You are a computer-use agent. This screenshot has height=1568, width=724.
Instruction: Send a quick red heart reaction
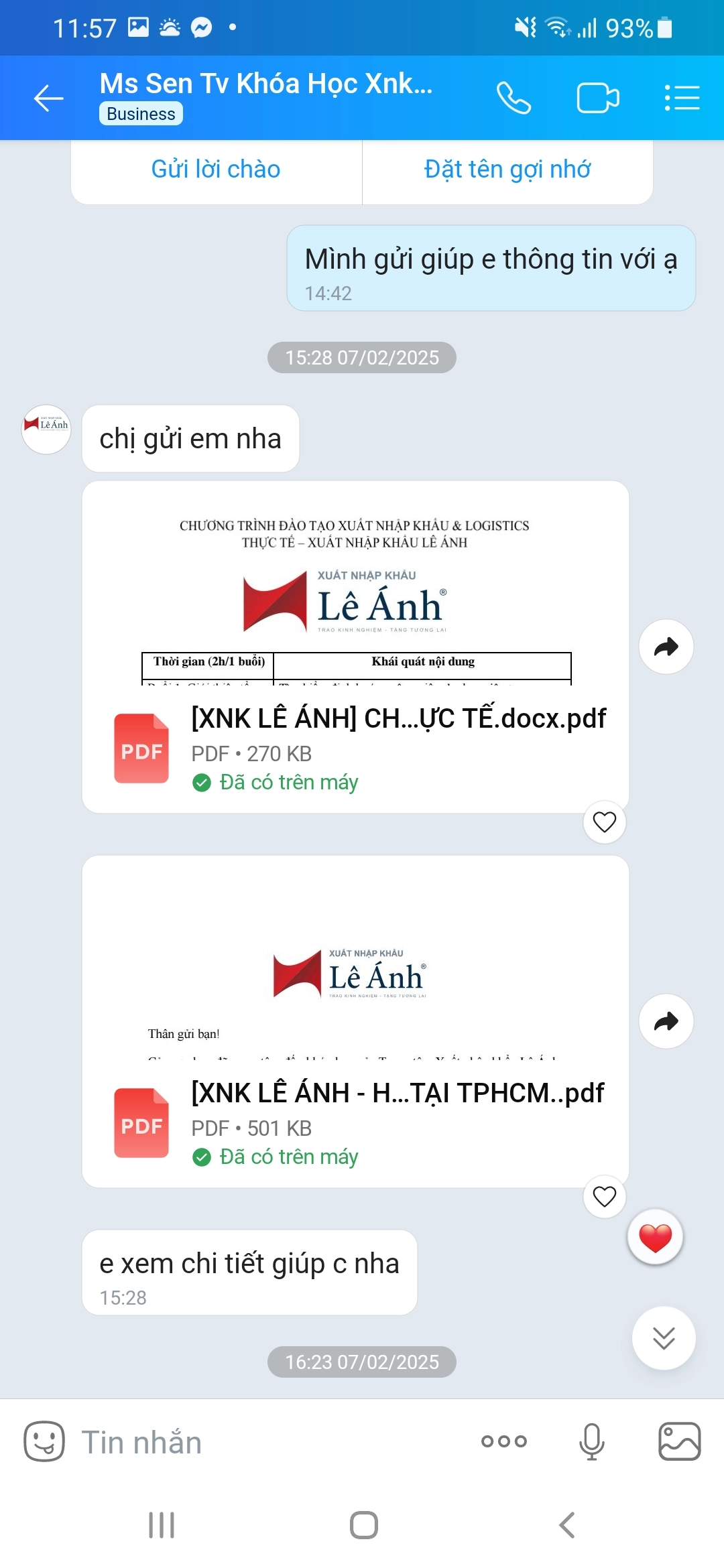click(655, 1237)
